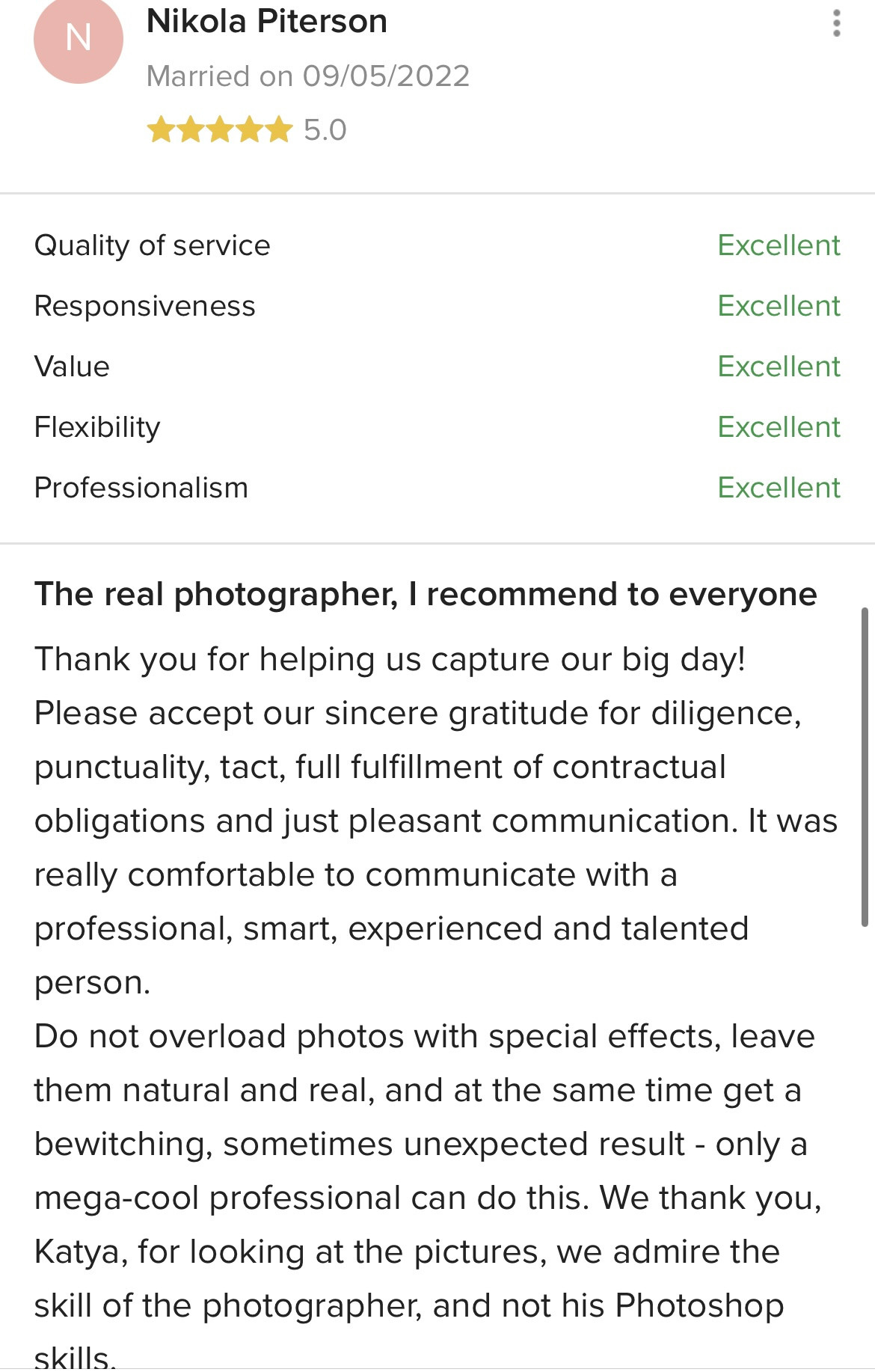
Task: Click the Quality of service label
Action: pos(152,245)
